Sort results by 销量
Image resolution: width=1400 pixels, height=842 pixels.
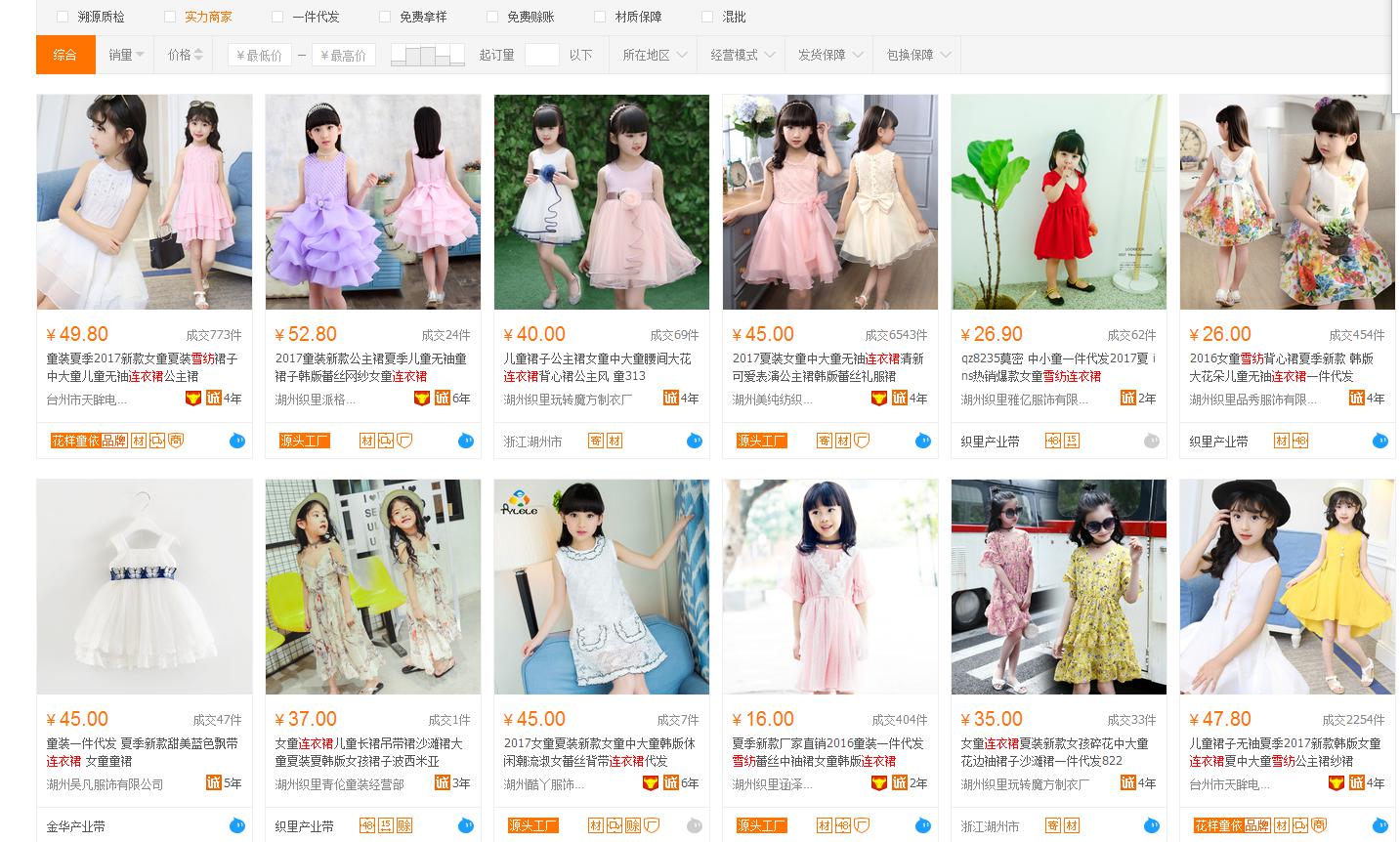click(x=125, y=55)
